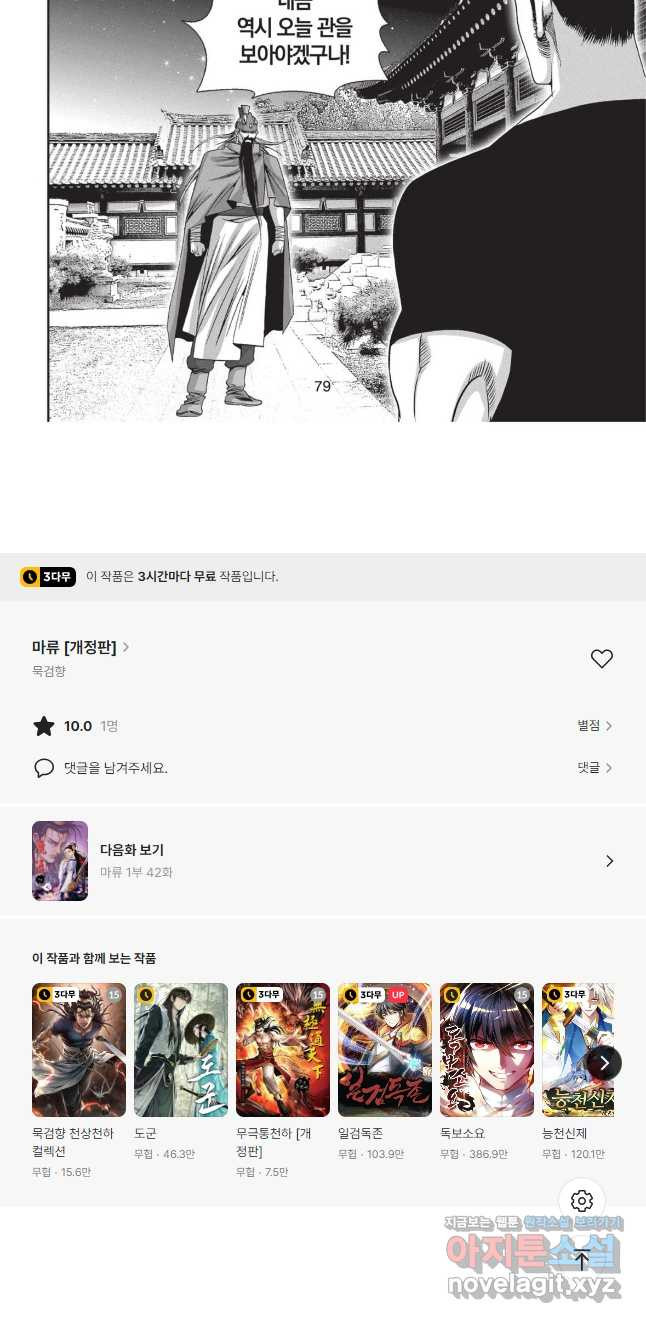Jump back to top with the up arrow
Image resolution: width=646 pixels, height=1323 pixels.
(582, 1260)
